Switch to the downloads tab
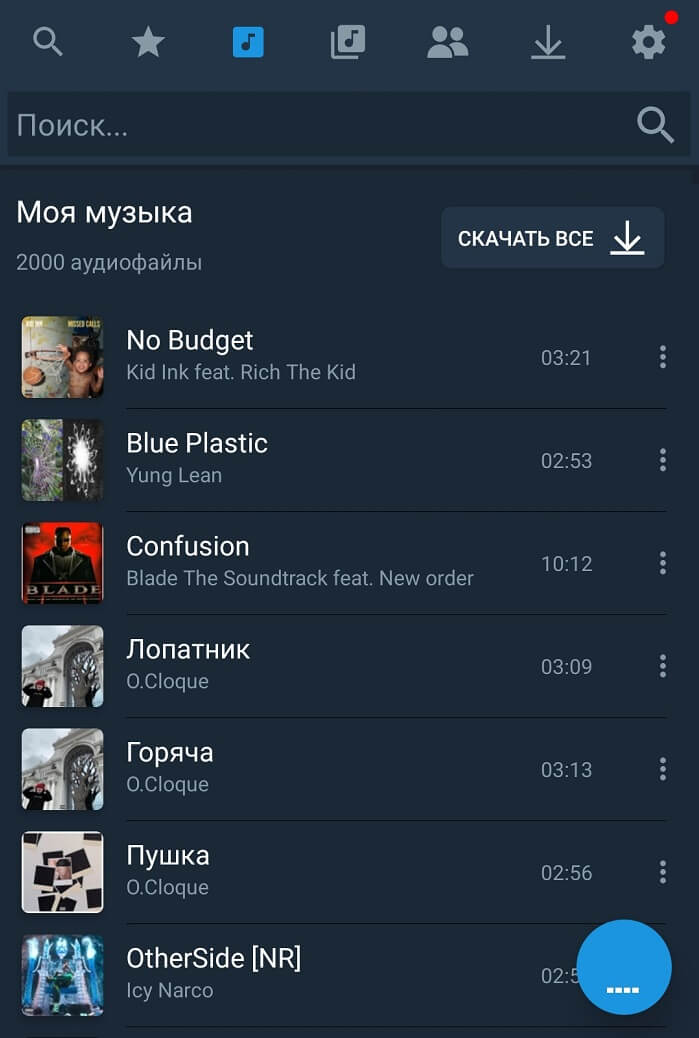This screenshot has width=699, height=1038. (547, 42)
